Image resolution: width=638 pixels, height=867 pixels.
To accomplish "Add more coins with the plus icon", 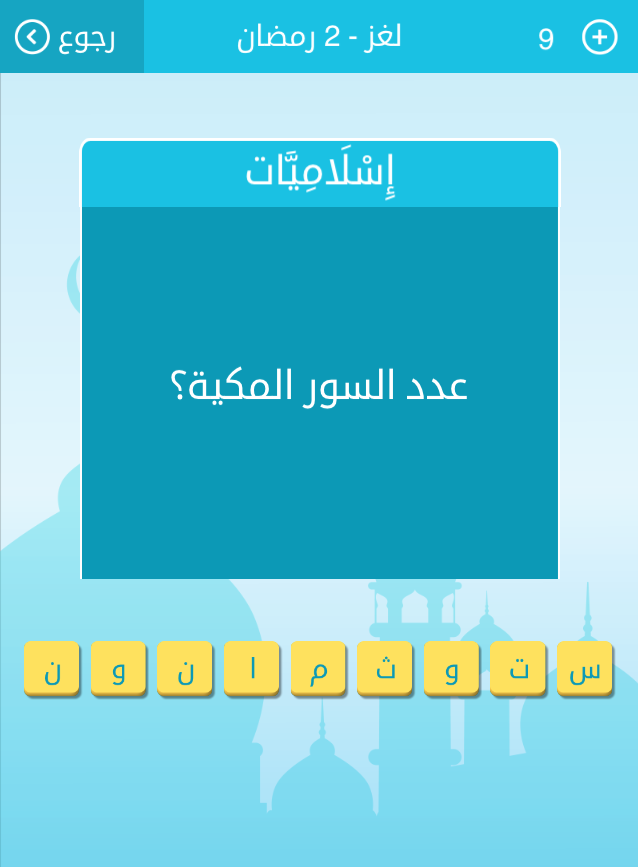I will click(x=599, y=38).
